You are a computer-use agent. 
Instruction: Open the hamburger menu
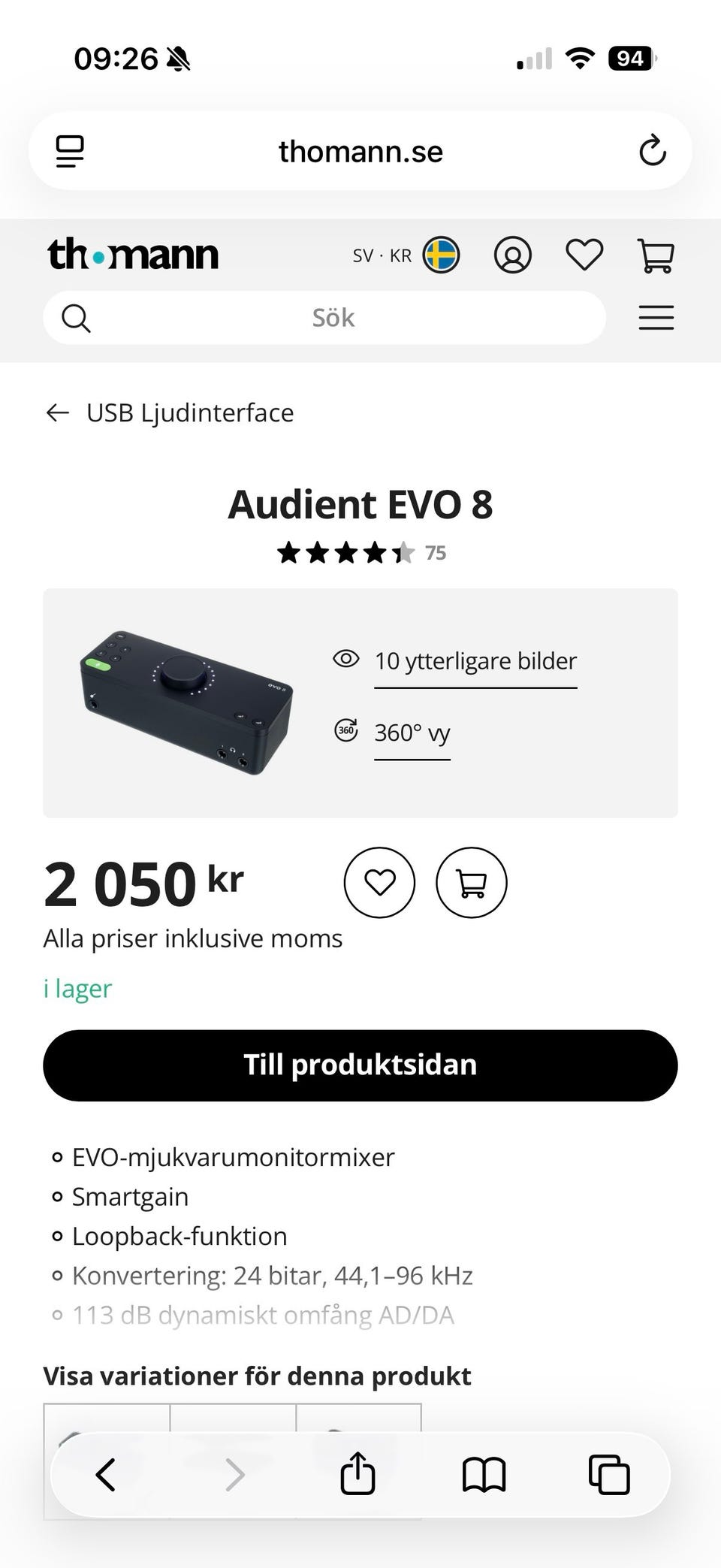coord(656,318)
